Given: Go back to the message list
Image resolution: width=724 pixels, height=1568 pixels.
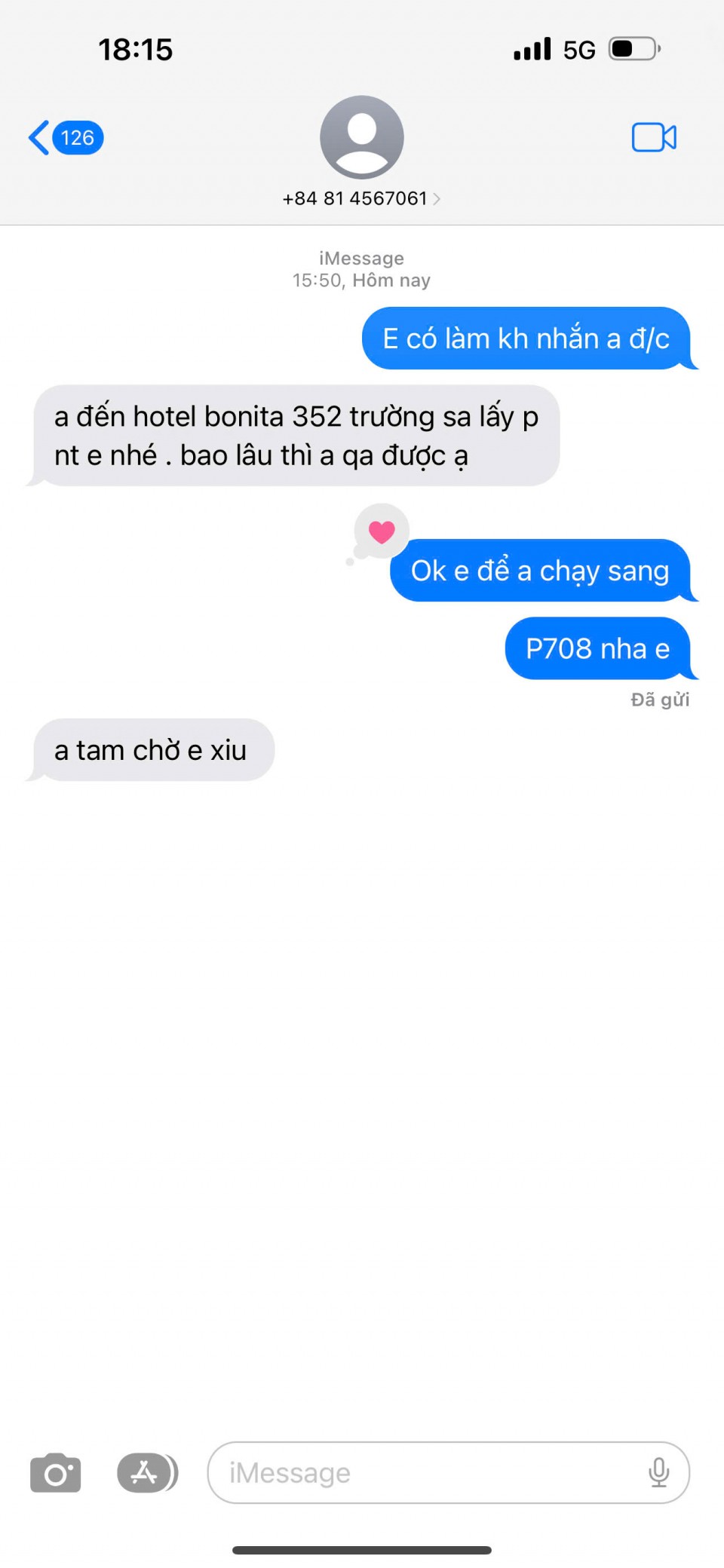Looking at the screenshot, I should tap(65, 138).
